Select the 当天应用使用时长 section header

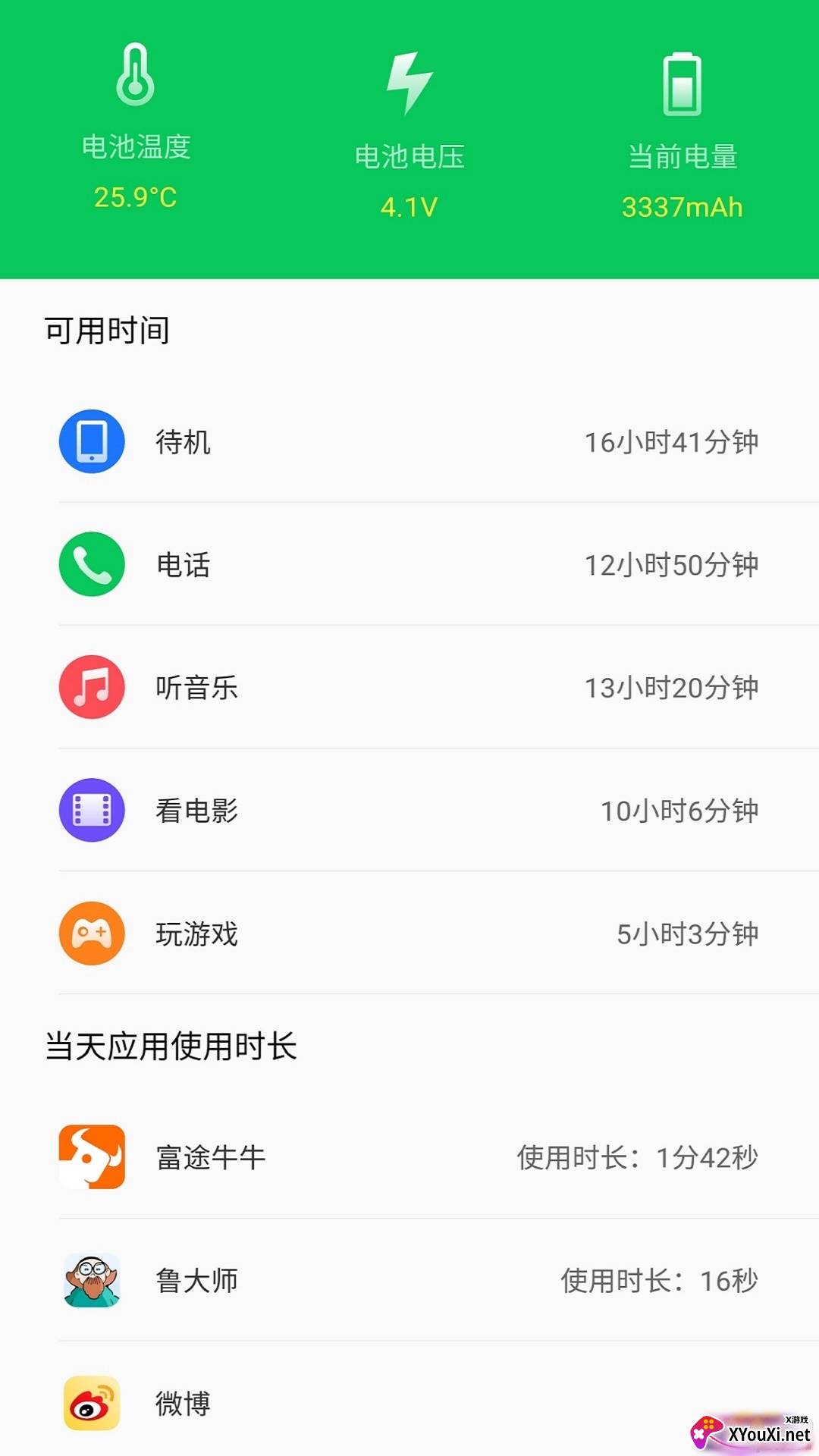point(171,1046)
